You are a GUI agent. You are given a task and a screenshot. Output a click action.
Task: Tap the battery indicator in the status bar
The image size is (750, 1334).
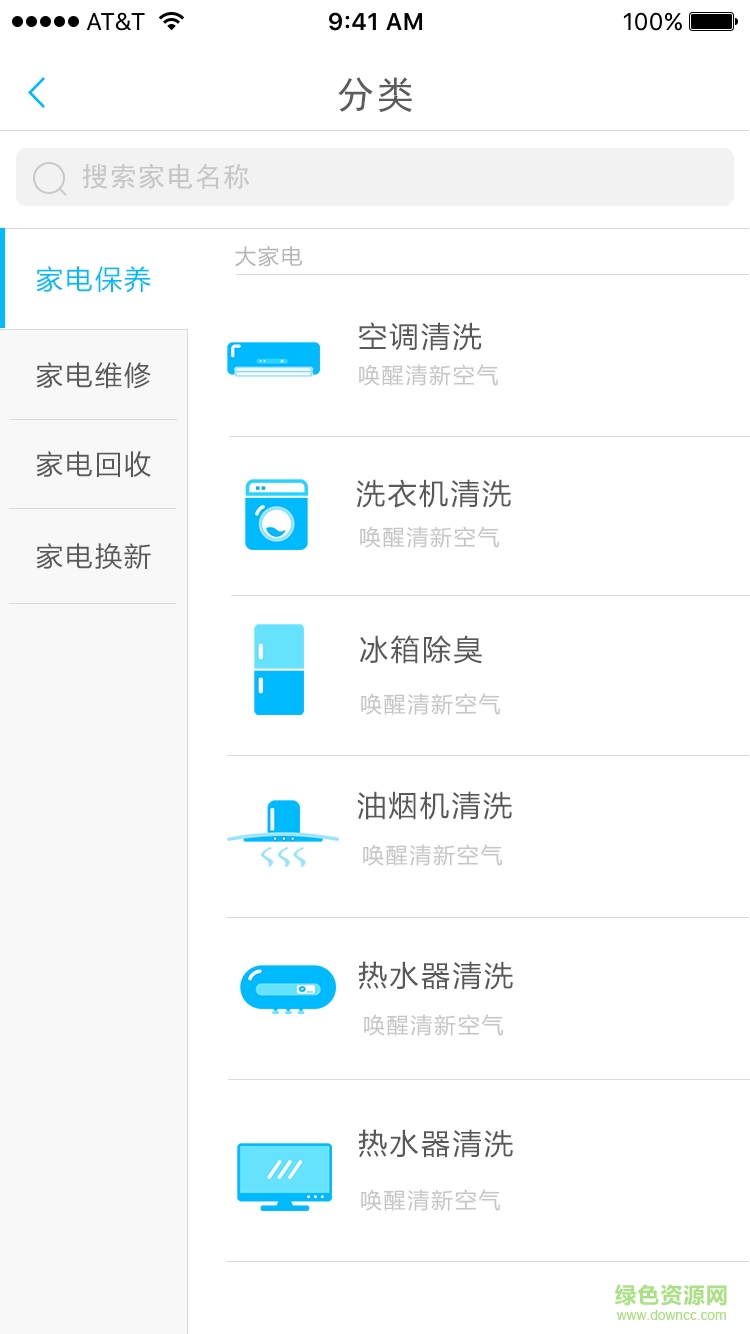click(x=710, y=20)
